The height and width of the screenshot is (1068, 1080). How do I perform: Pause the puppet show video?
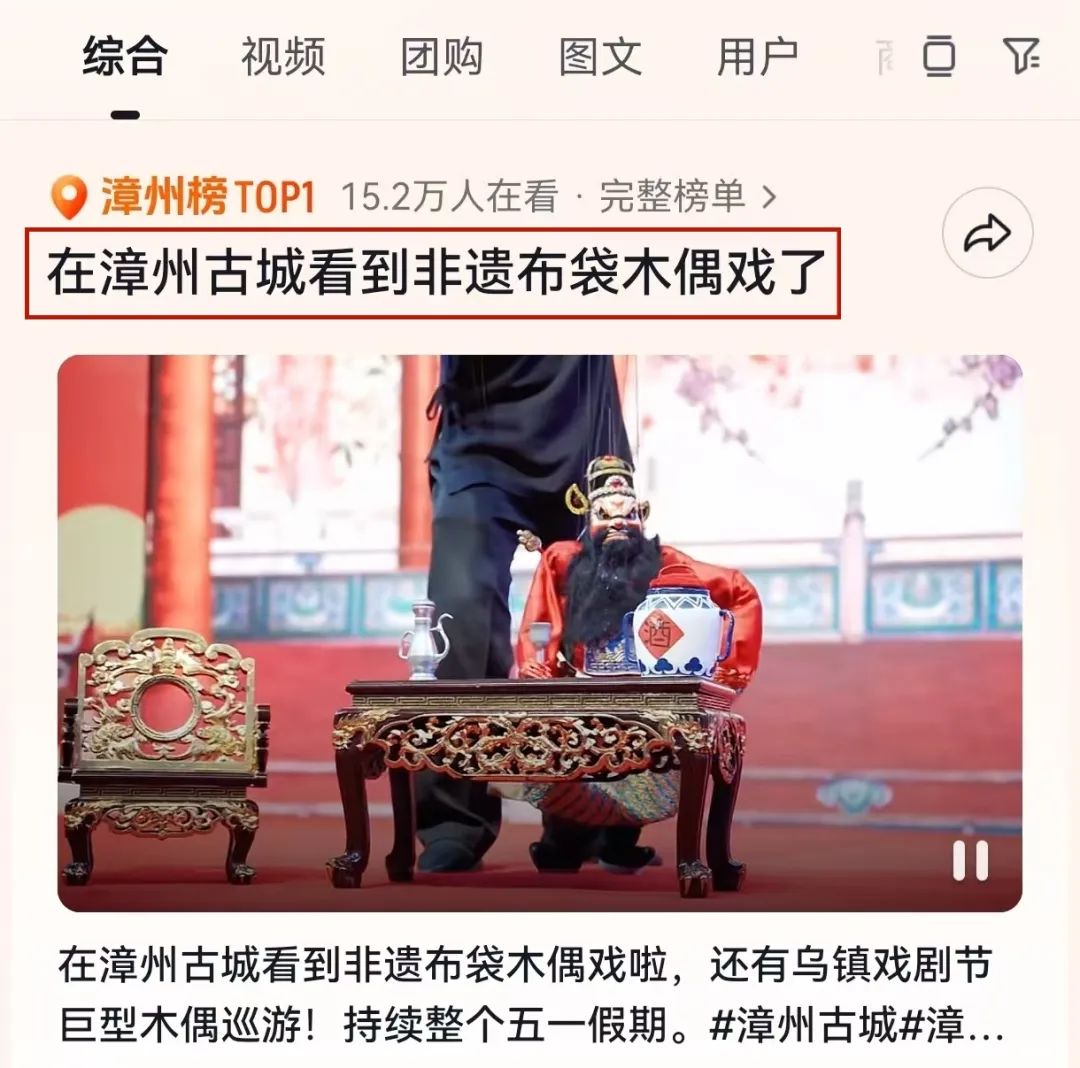(969, 860)
